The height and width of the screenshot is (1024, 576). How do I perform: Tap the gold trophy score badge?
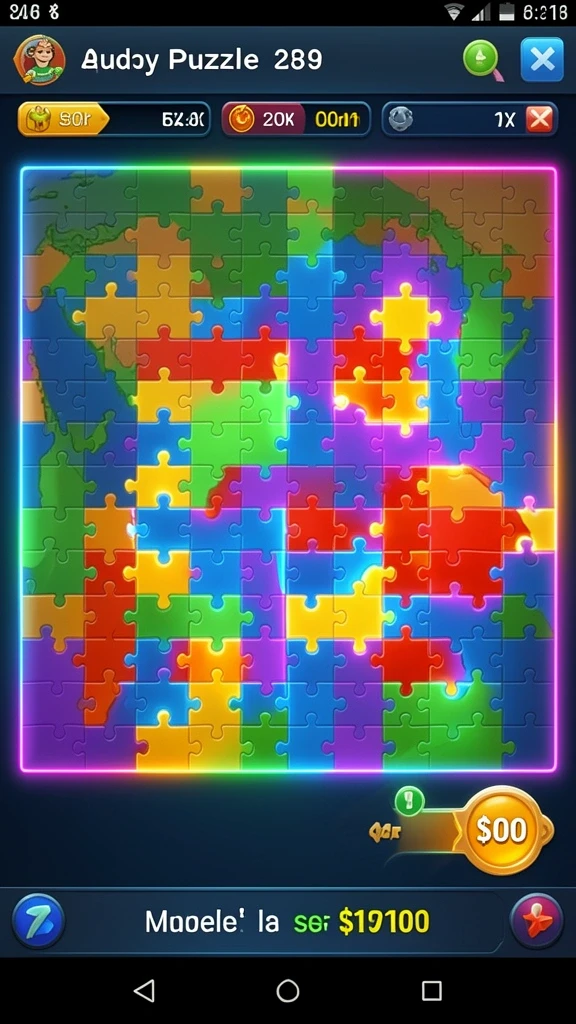(x=63, y=119)
